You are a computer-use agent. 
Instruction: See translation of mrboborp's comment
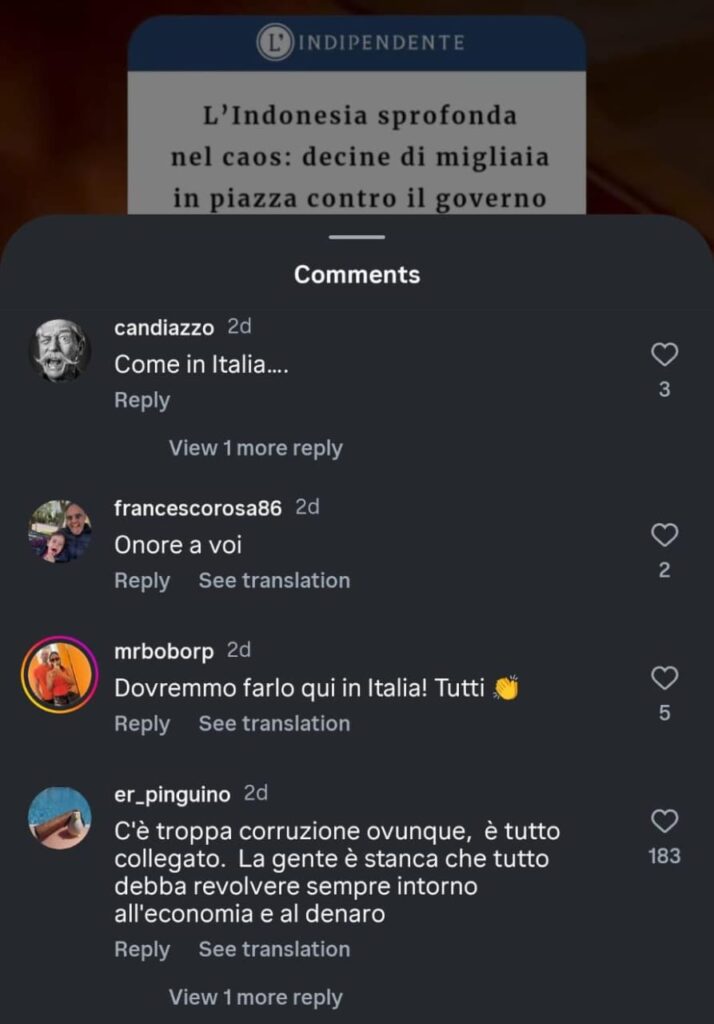pos(274,723)
